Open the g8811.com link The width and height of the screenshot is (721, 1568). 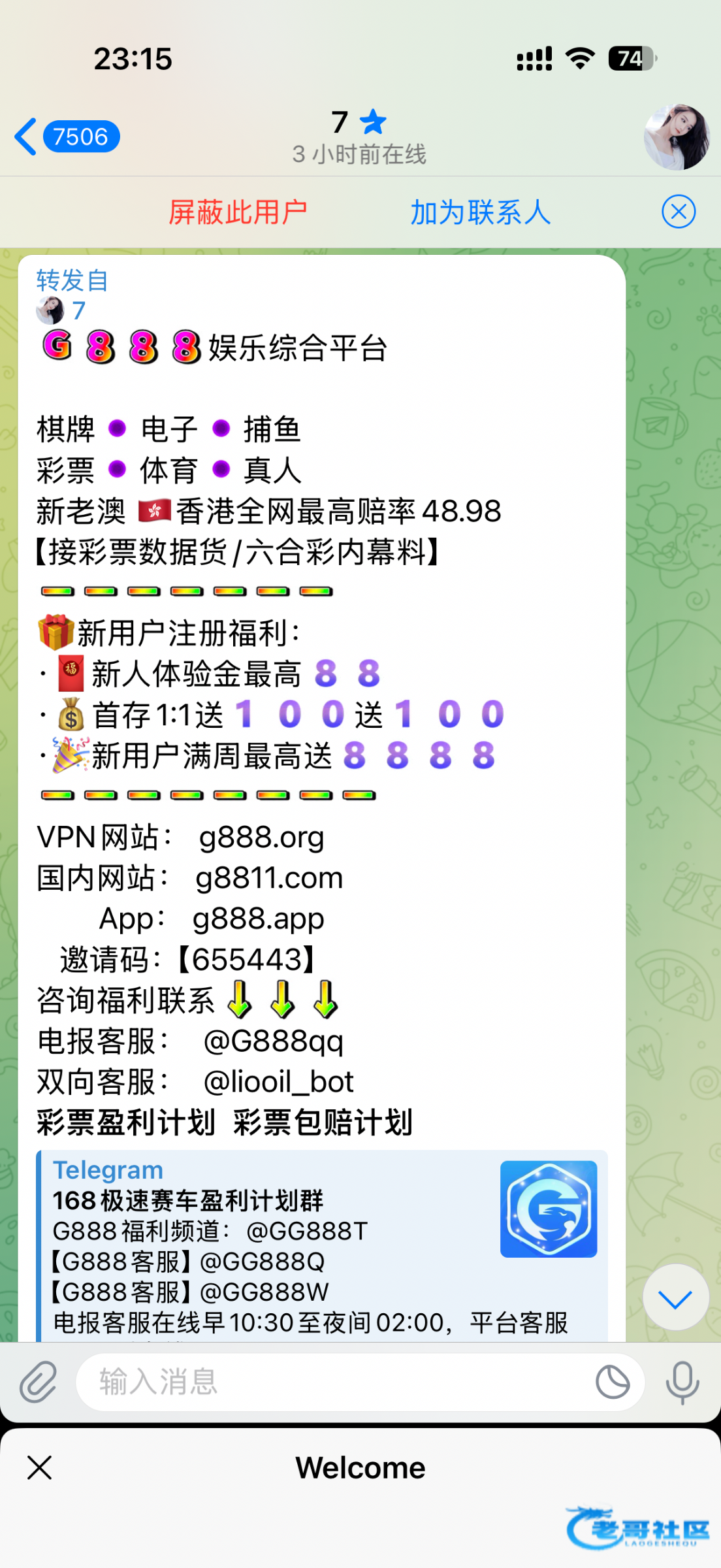269,877
